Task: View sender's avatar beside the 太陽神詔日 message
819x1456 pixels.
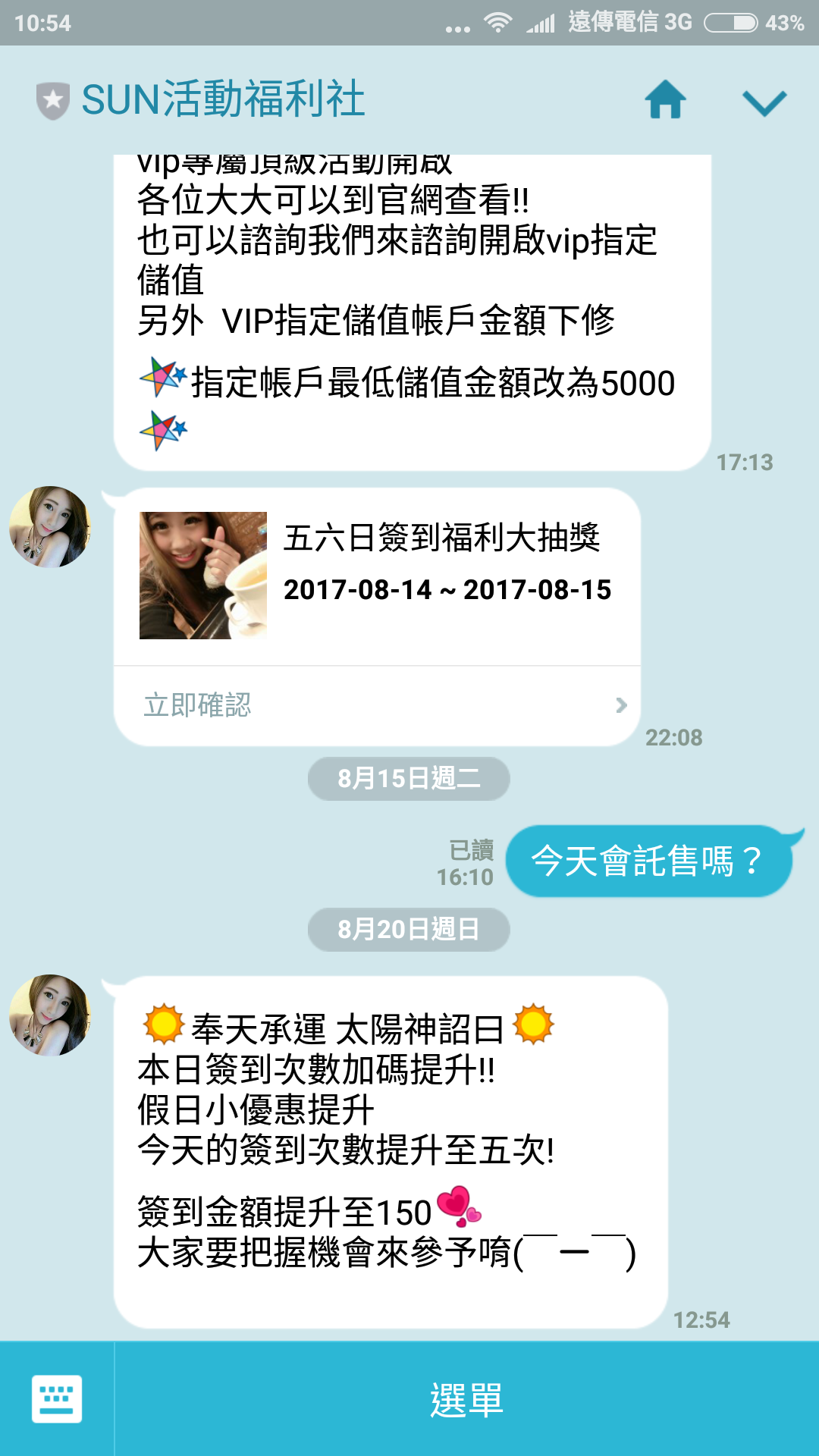Action: point(50,1015)
